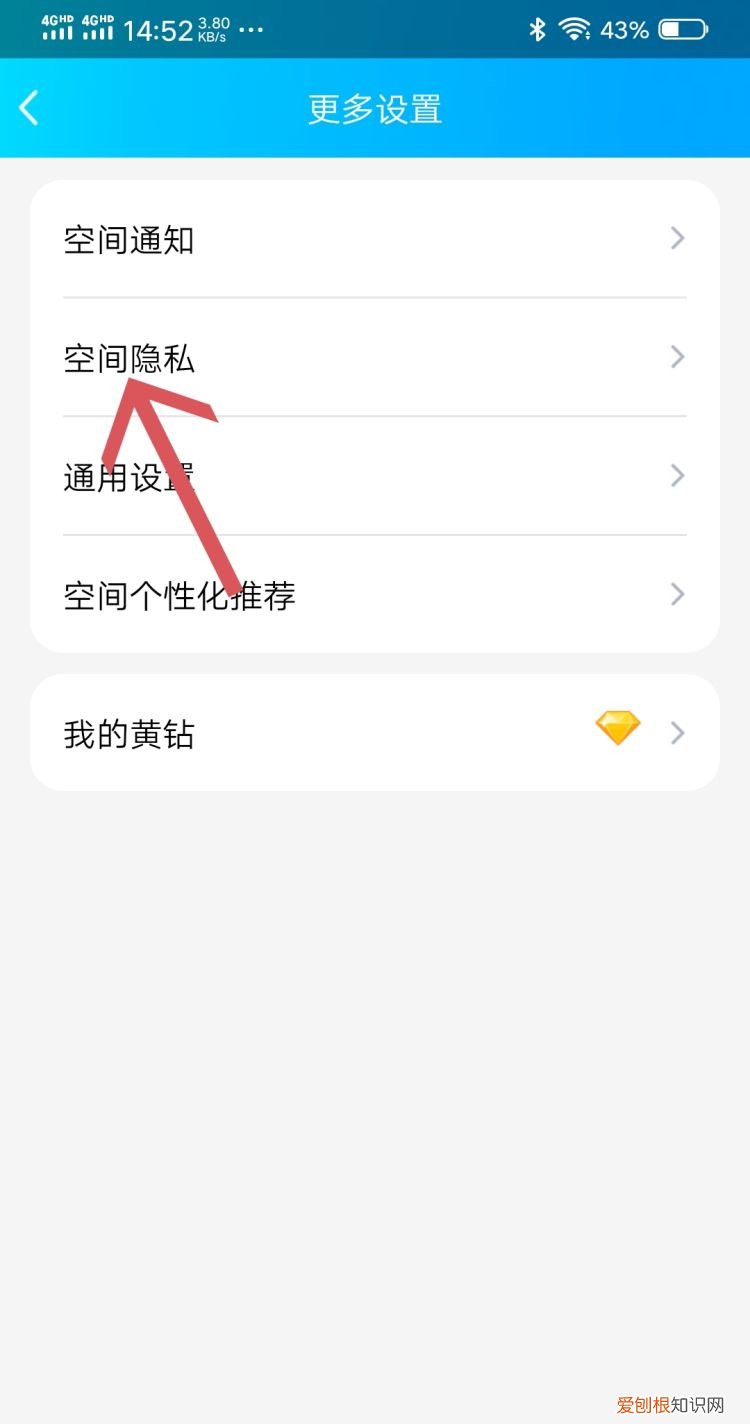The width and height of the screenshot is (750, 1424).
Task: Tap the yellow diamond icon beside 我的黄钻
Action: [x=618, y=727]
